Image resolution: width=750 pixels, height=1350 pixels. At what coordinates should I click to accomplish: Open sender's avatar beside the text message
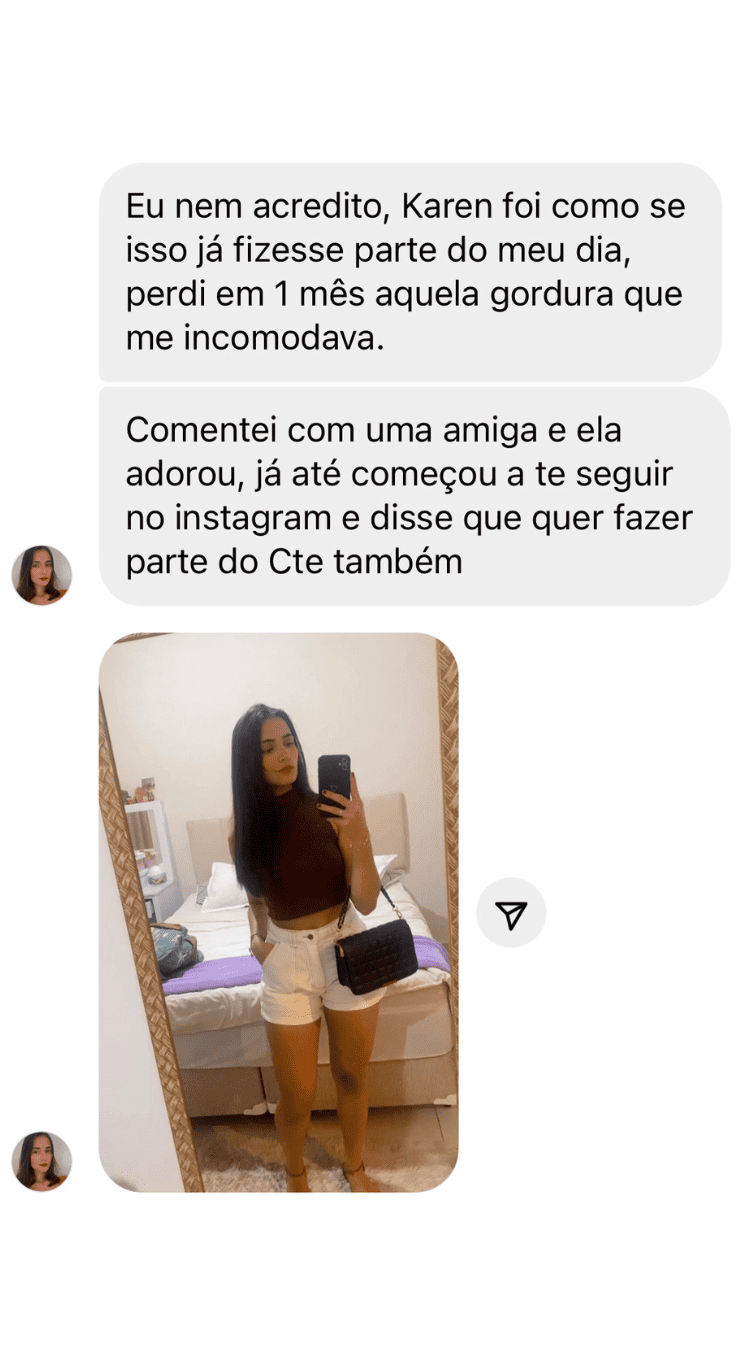(42, 575)
